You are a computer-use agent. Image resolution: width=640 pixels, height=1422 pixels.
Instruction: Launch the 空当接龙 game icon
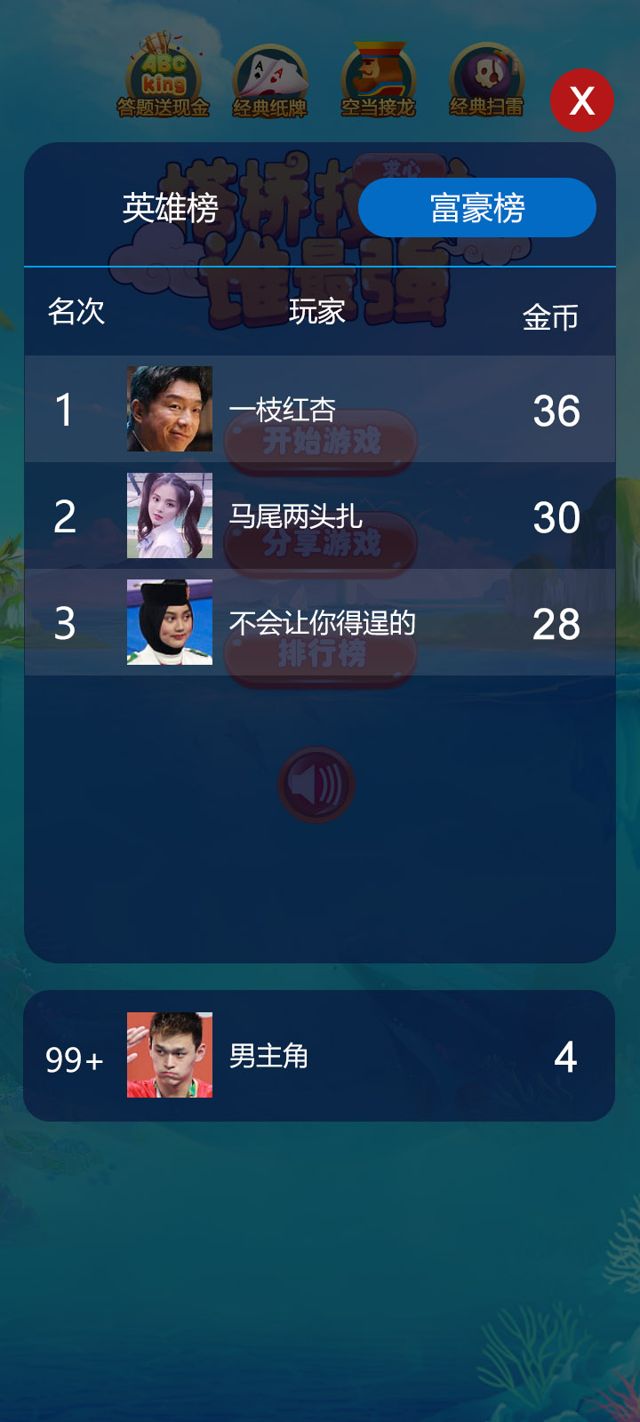click(378, 80)
